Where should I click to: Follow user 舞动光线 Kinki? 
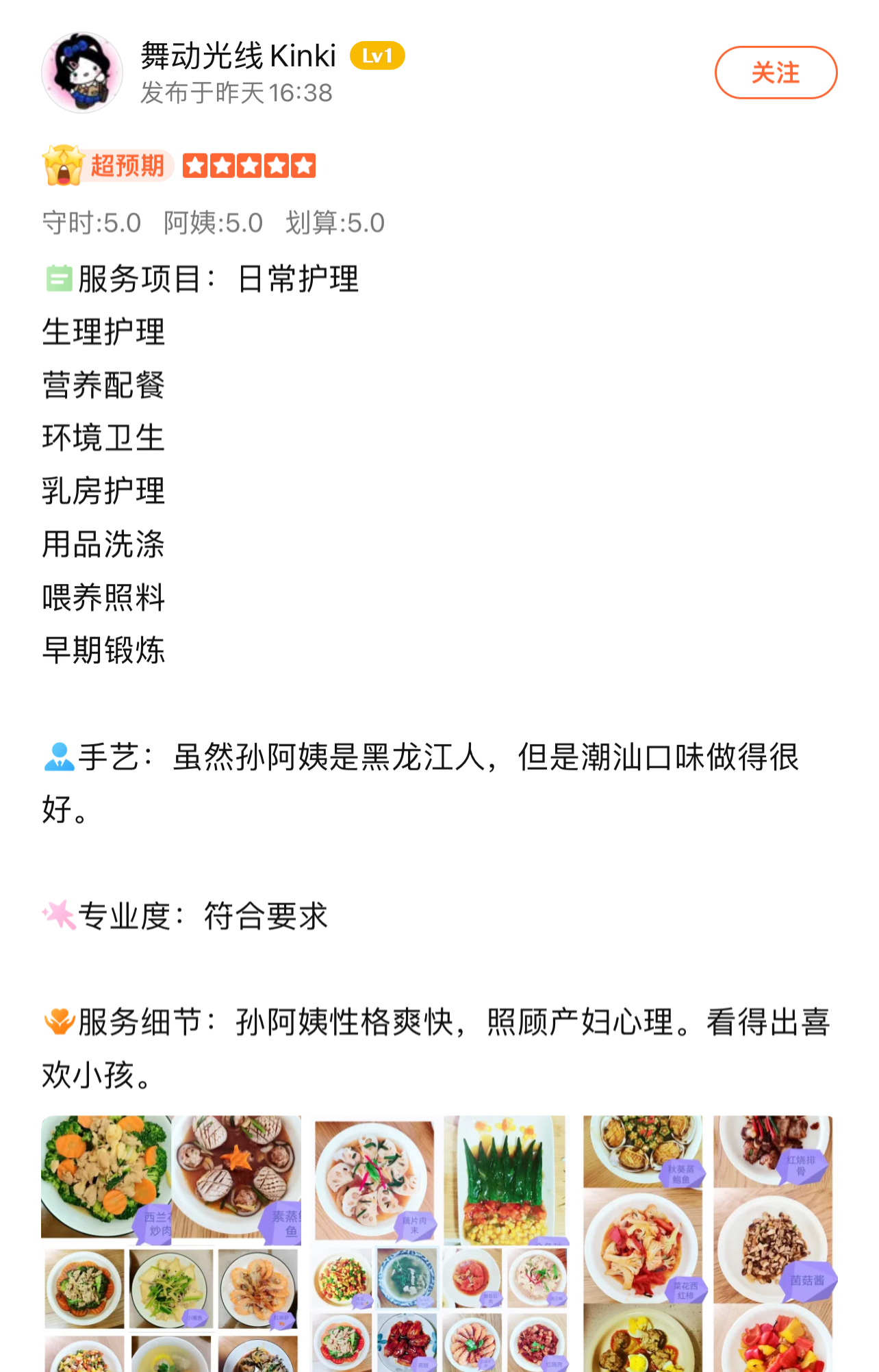[x=775, y=73]
